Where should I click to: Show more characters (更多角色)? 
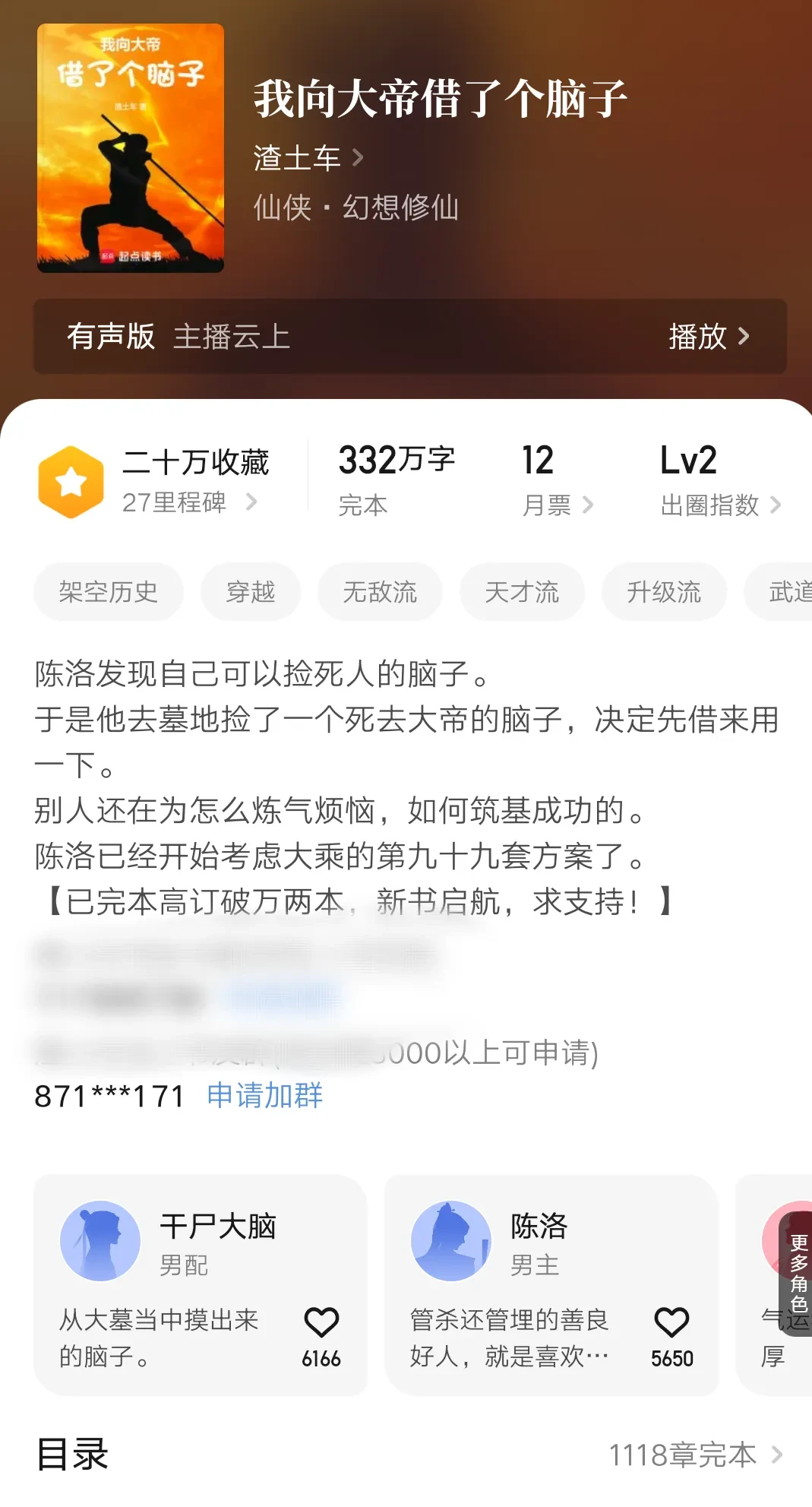(x=798, y=1273)
